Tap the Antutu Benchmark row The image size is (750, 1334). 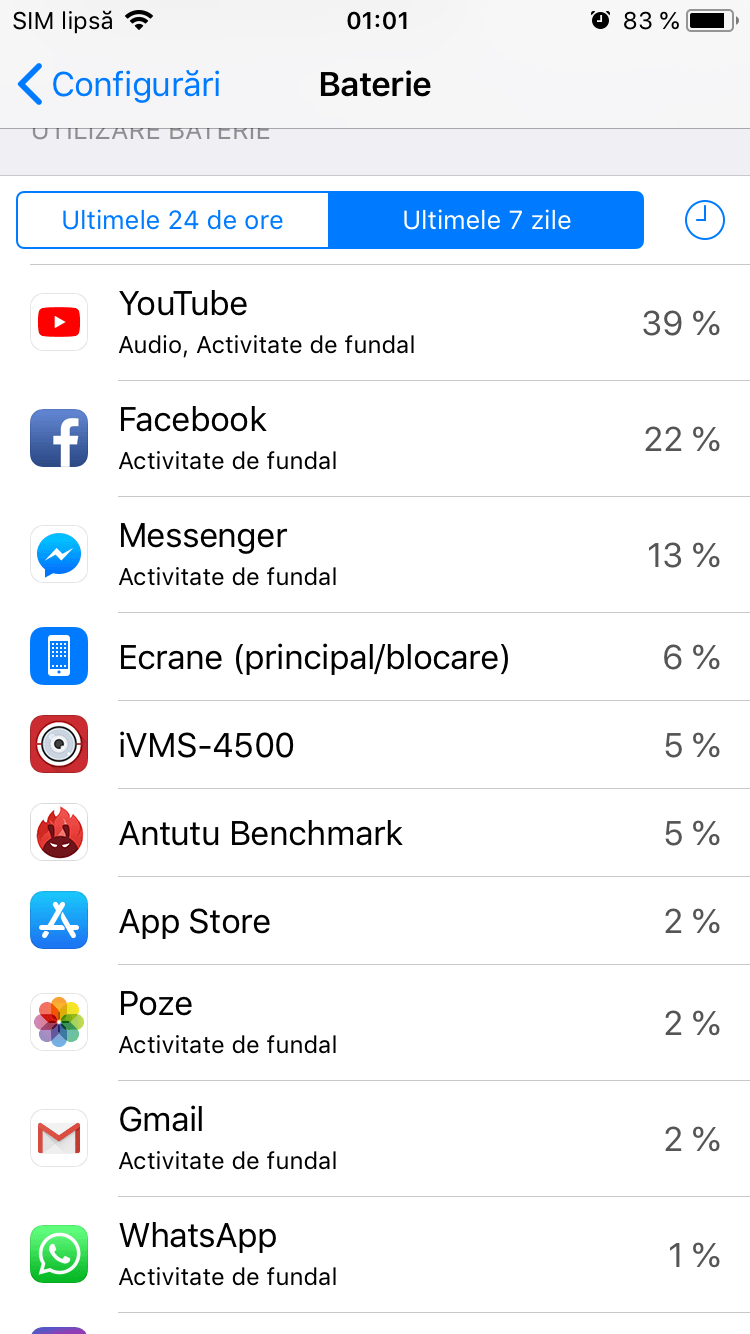pos(375,833)
